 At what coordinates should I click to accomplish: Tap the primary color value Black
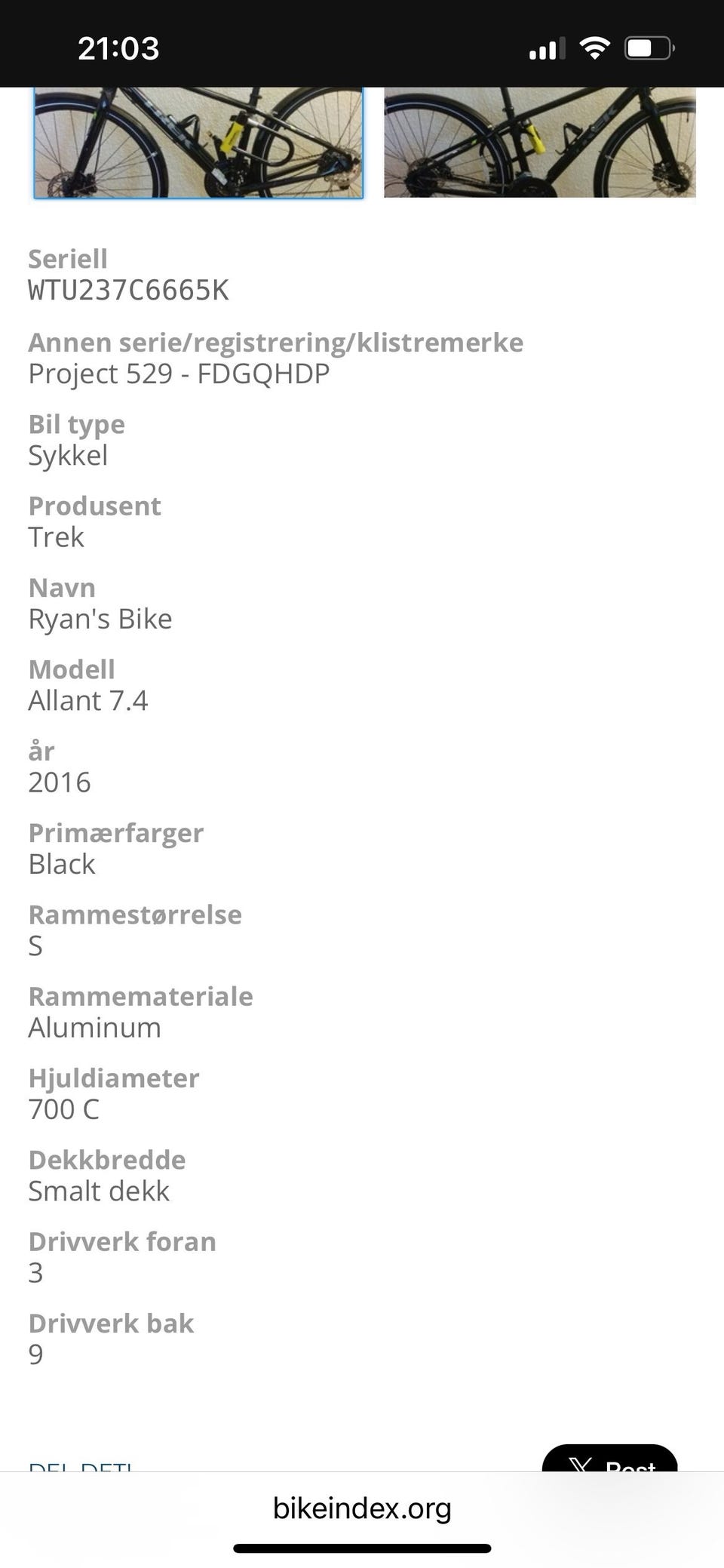click(x=61, y=864)
